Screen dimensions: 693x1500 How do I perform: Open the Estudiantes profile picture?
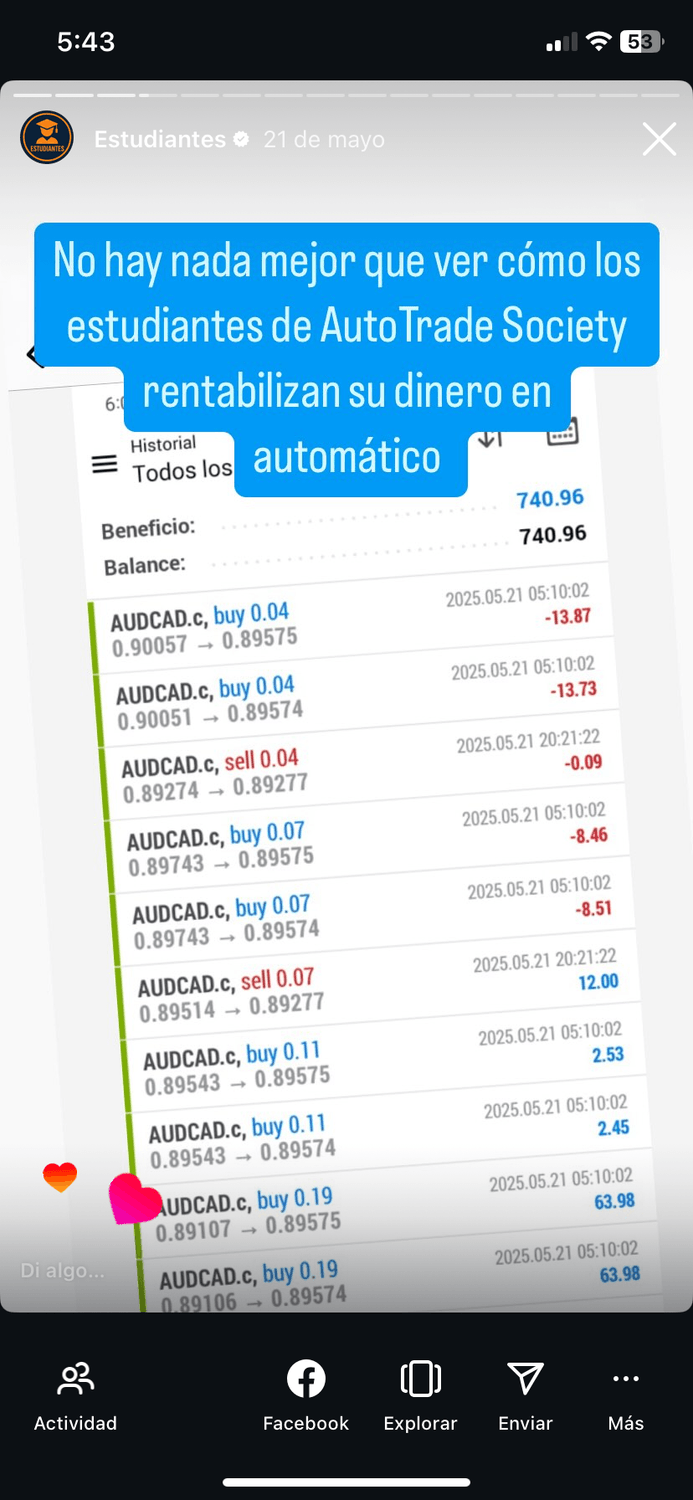pyautogui.click(x=47, y=138)
